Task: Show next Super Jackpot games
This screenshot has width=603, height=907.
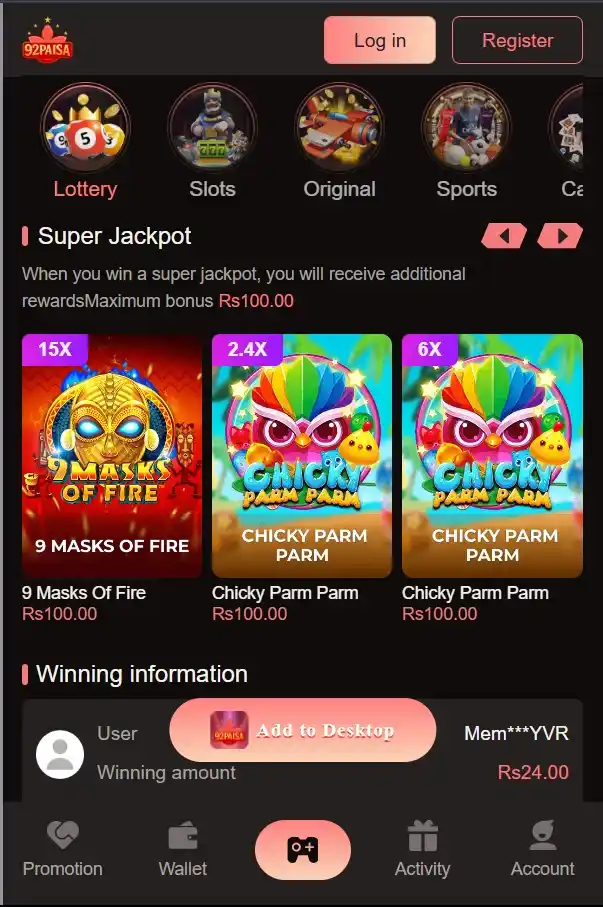Action: point(560,236)
